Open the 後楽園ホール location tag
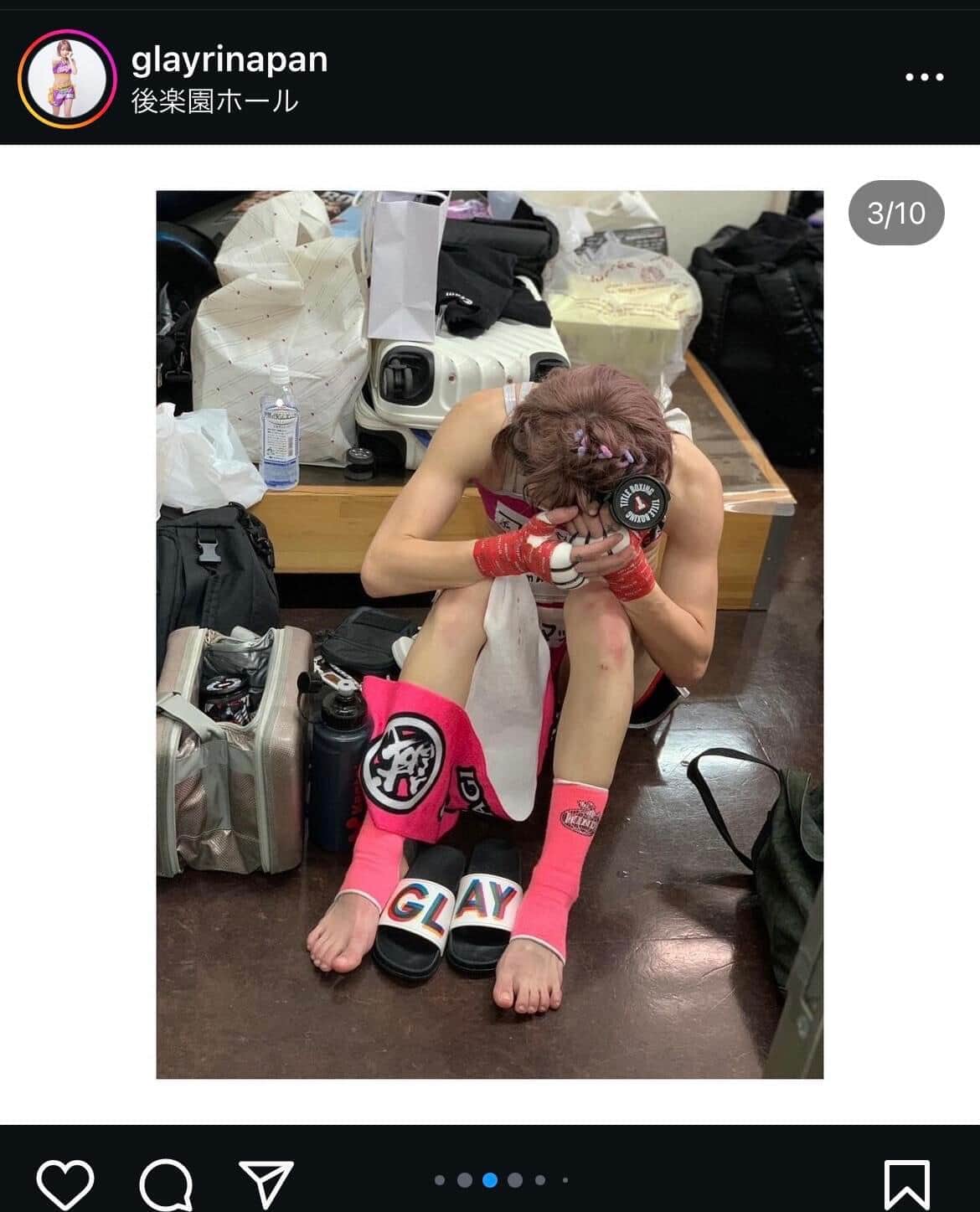The width and height of the screenshot is (980, 1212). click(x=214, y=101)
